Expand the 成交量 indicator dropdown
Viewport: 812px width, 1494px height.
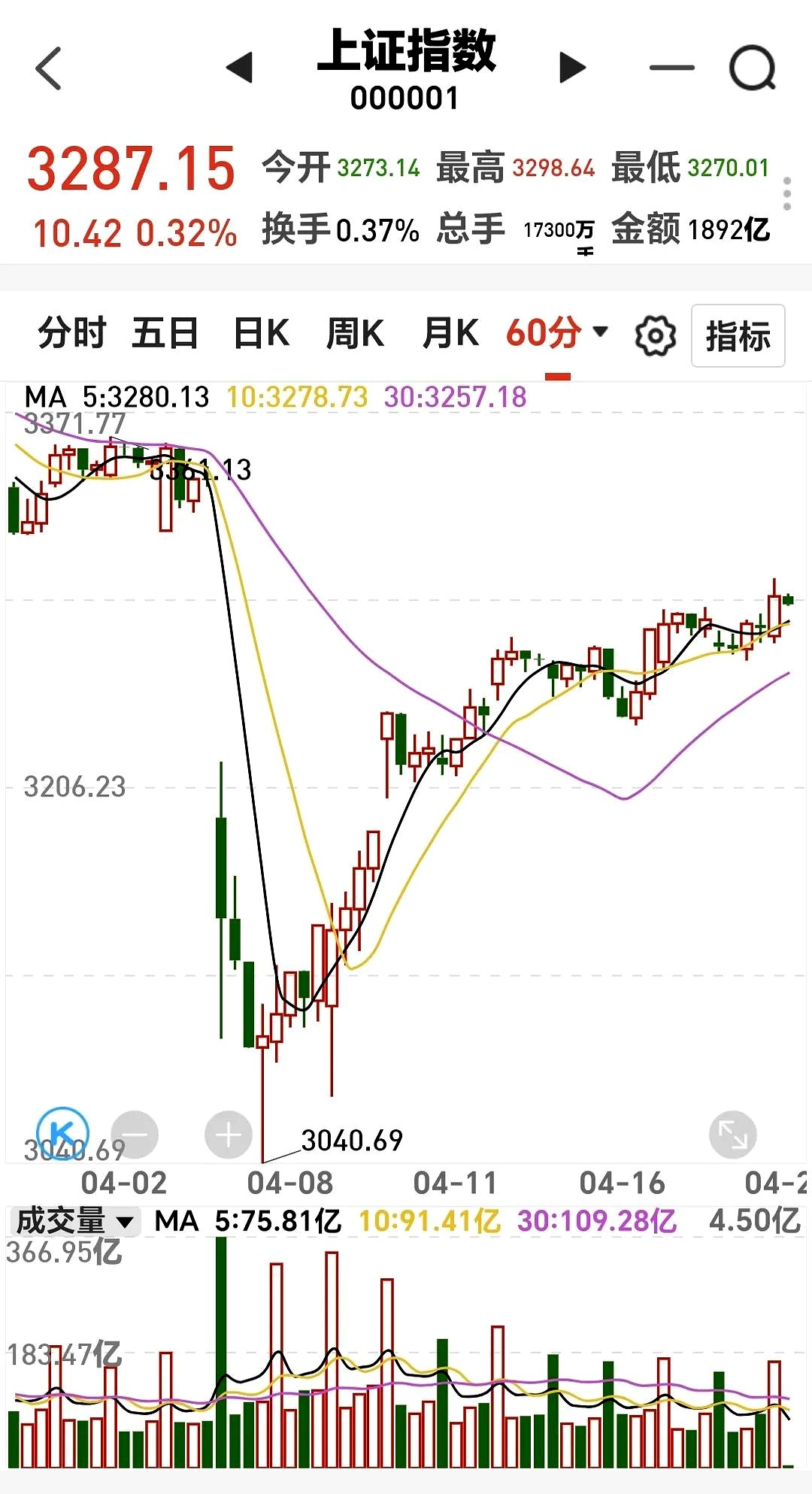point(74,1220)
